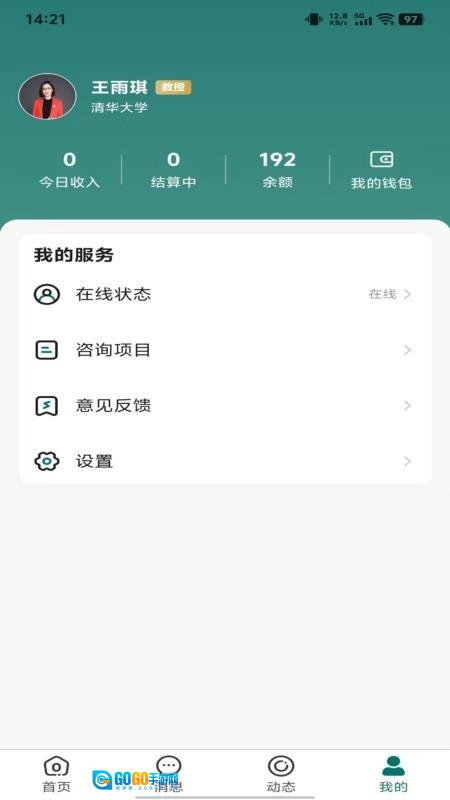View 结算中 amount details

click(x=173, y=170)
